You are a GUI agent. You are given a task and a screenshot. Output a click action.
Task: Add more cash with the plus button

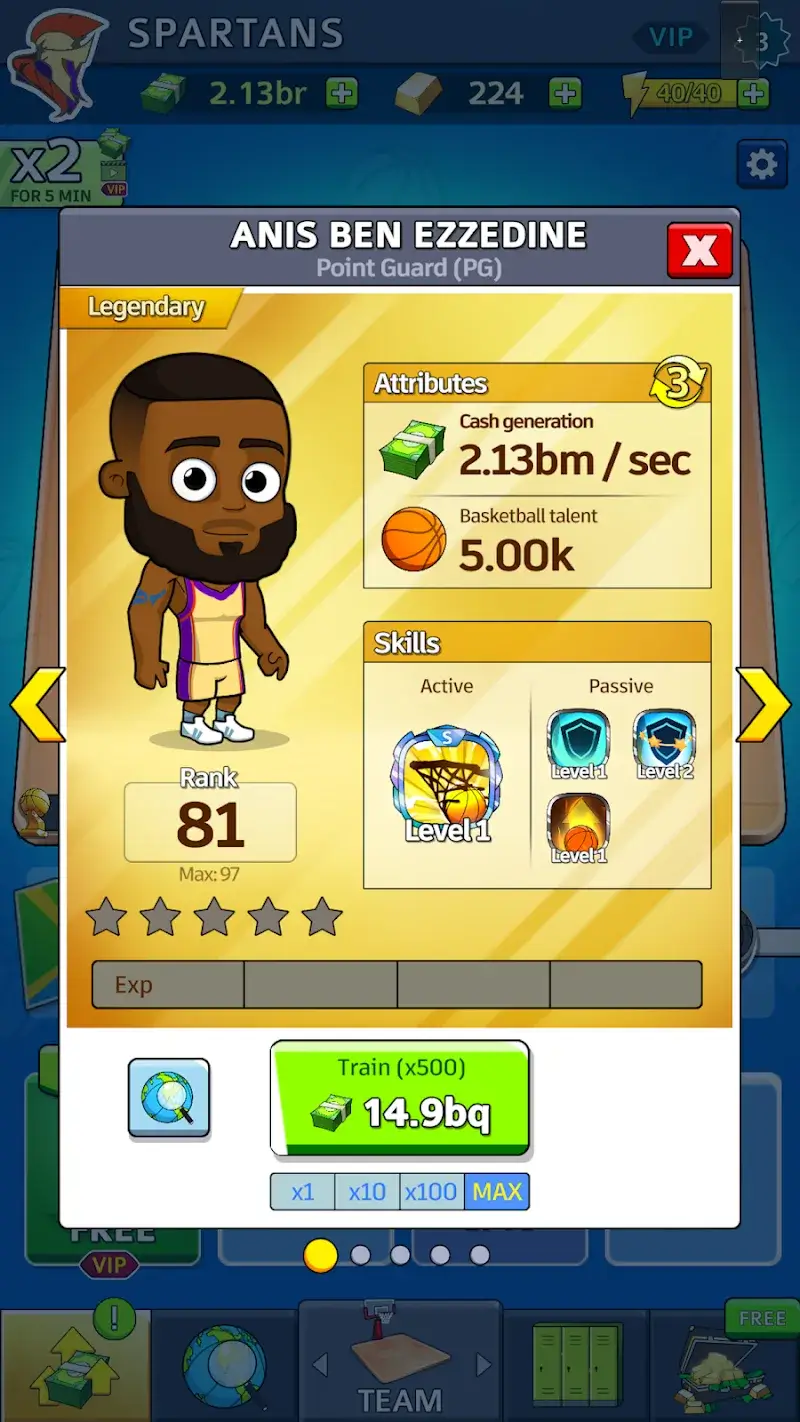342,94
